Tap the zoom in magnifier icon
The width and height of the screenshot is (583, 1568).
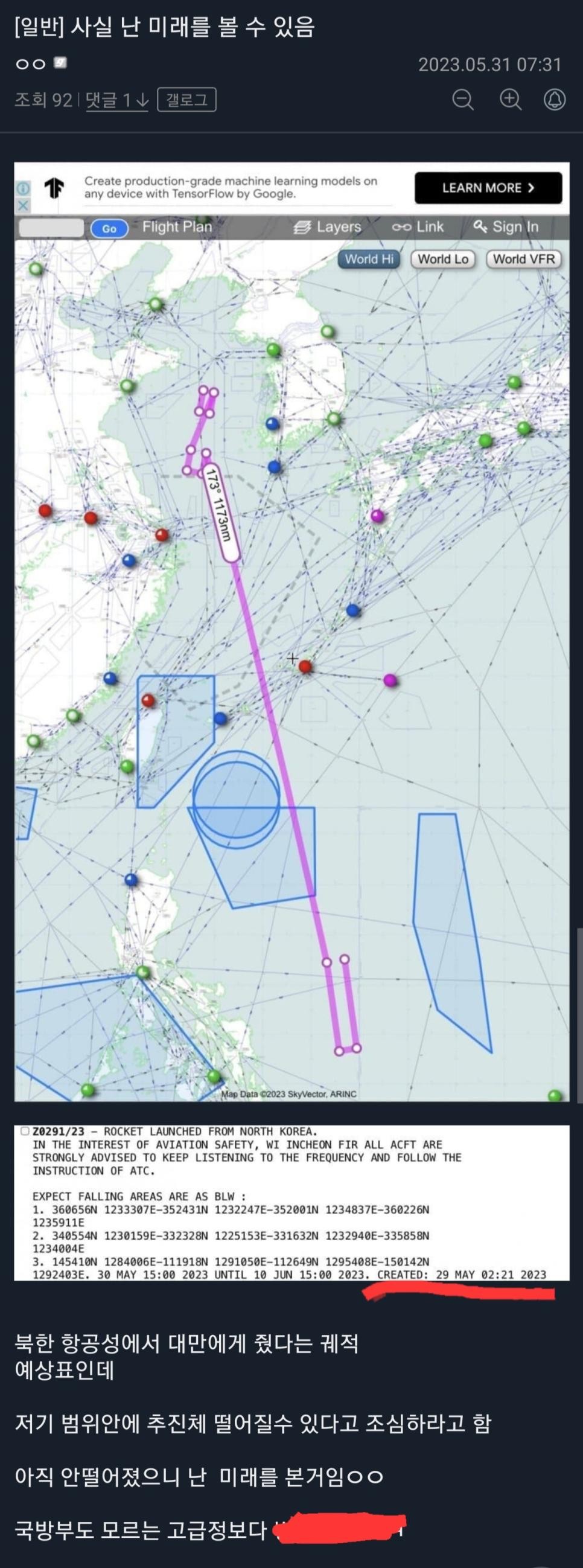[510, 100]
